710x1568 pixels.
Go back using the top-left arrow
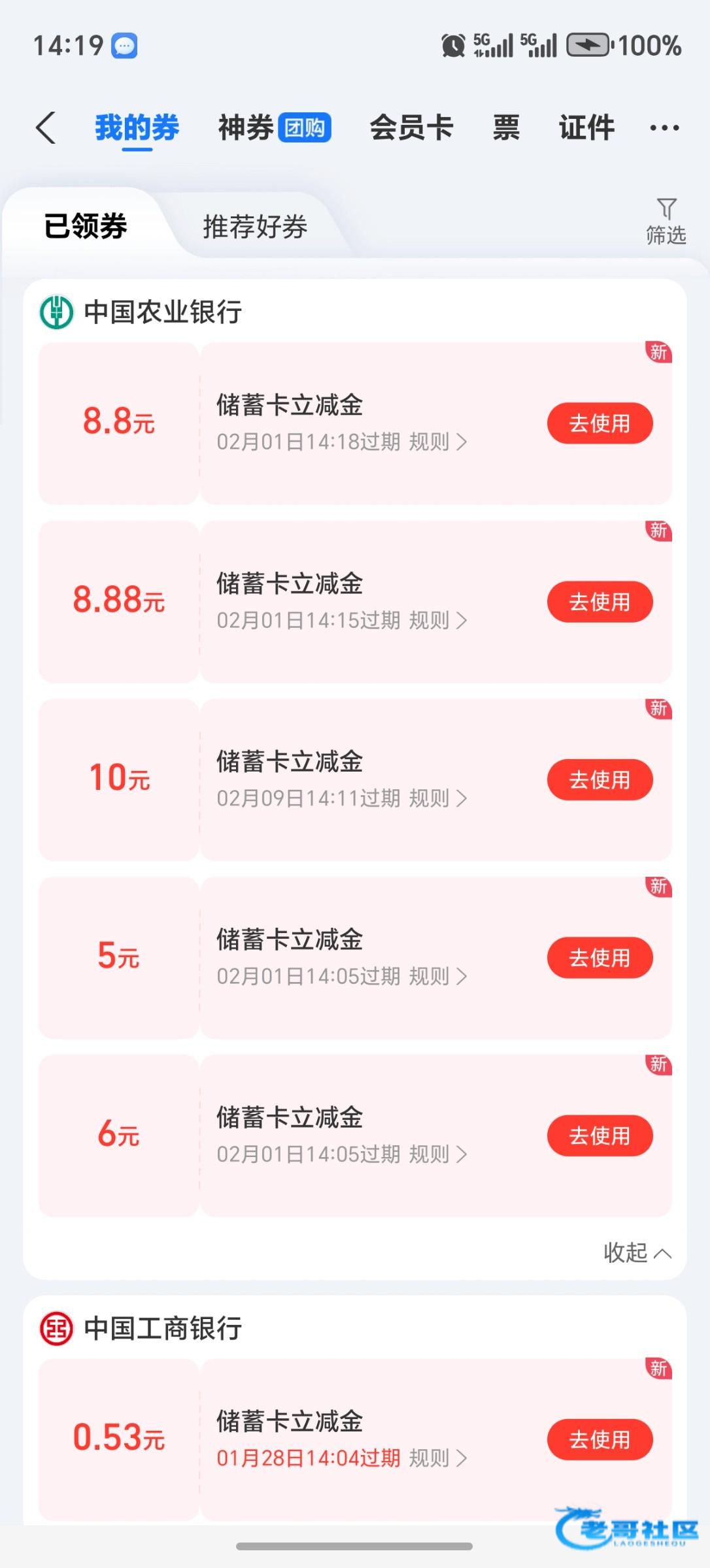click(x=46, y=127)
